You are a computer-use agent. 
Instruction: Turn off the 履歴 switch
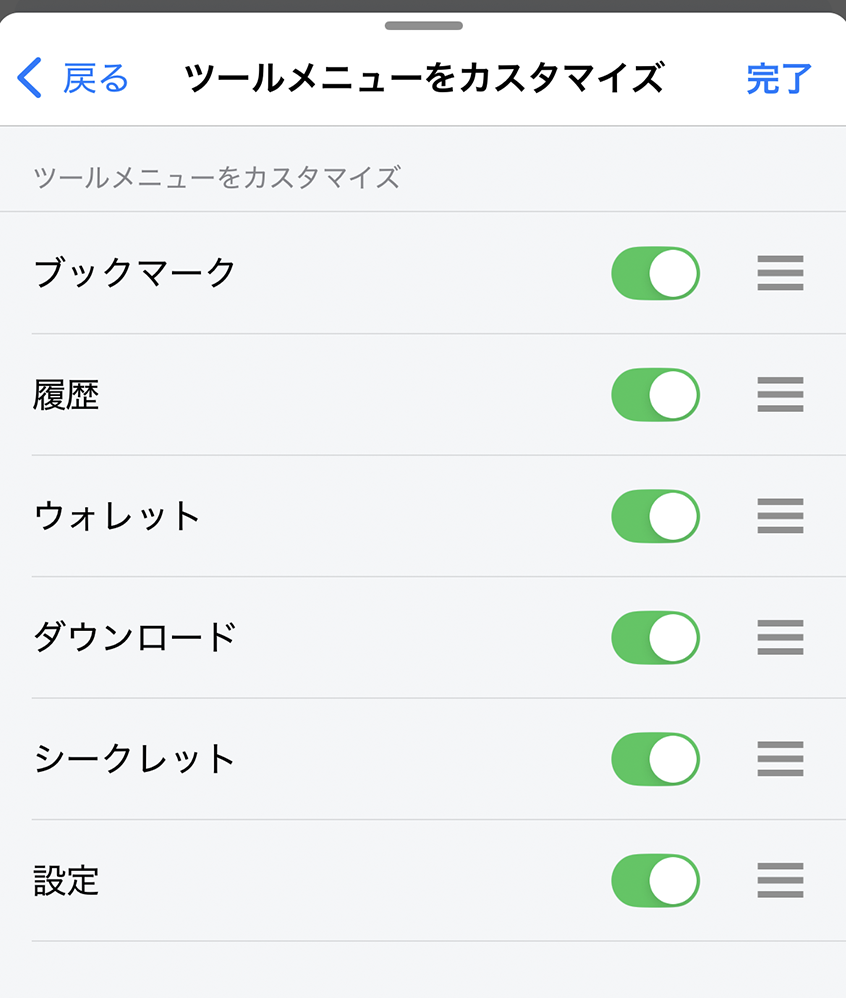(x=655, y=394)
